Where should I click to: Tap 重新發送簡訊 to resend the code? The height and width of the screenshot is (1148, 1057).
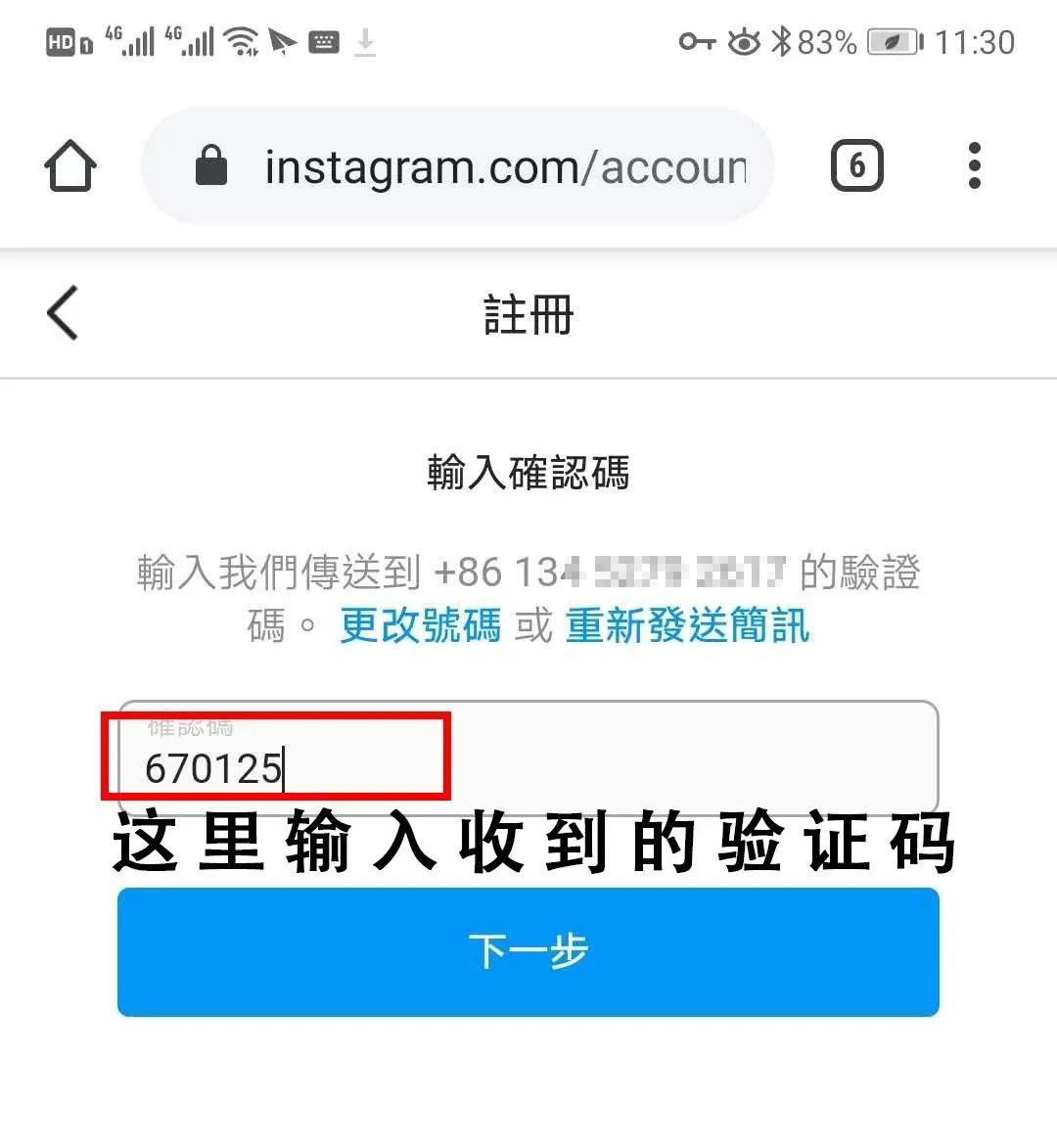[x=687, y=625]
